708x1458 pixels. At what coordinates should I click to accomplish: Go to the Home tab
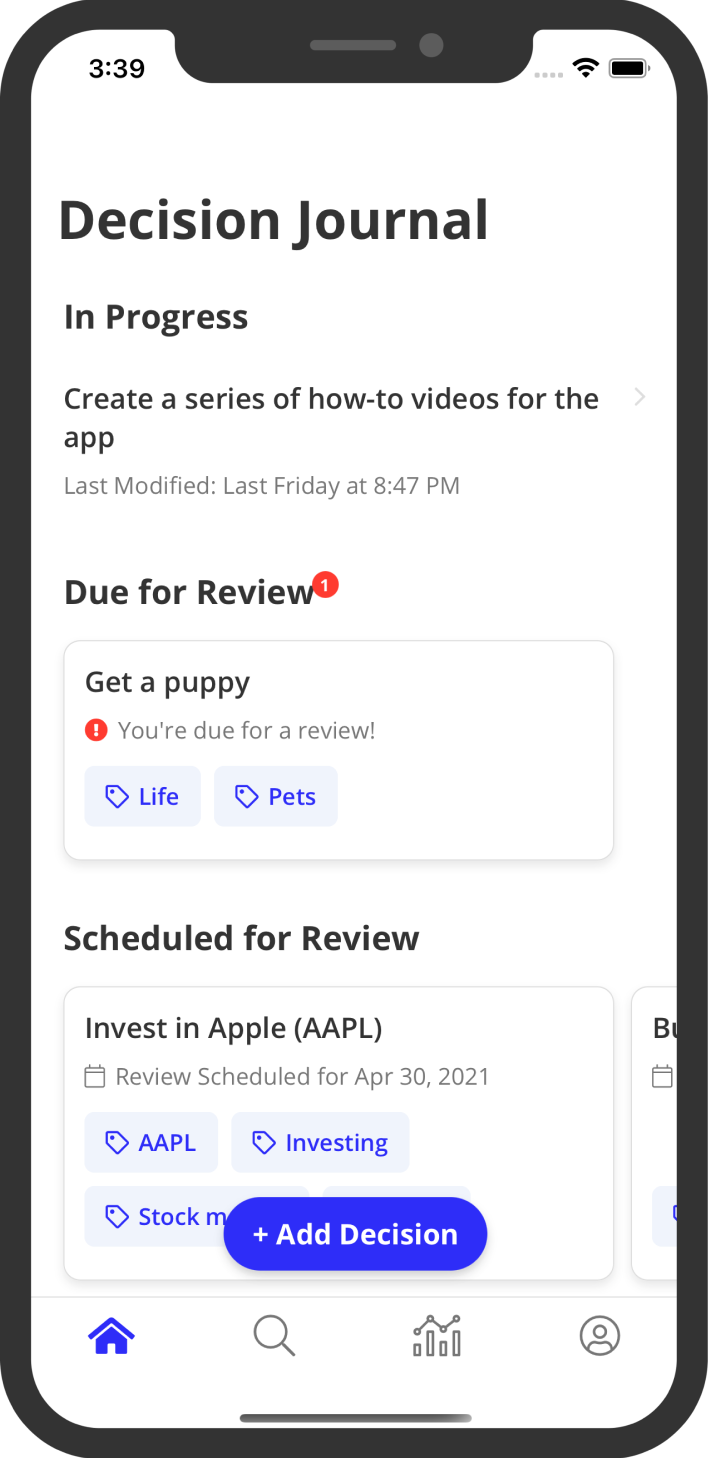point(111,1336)
